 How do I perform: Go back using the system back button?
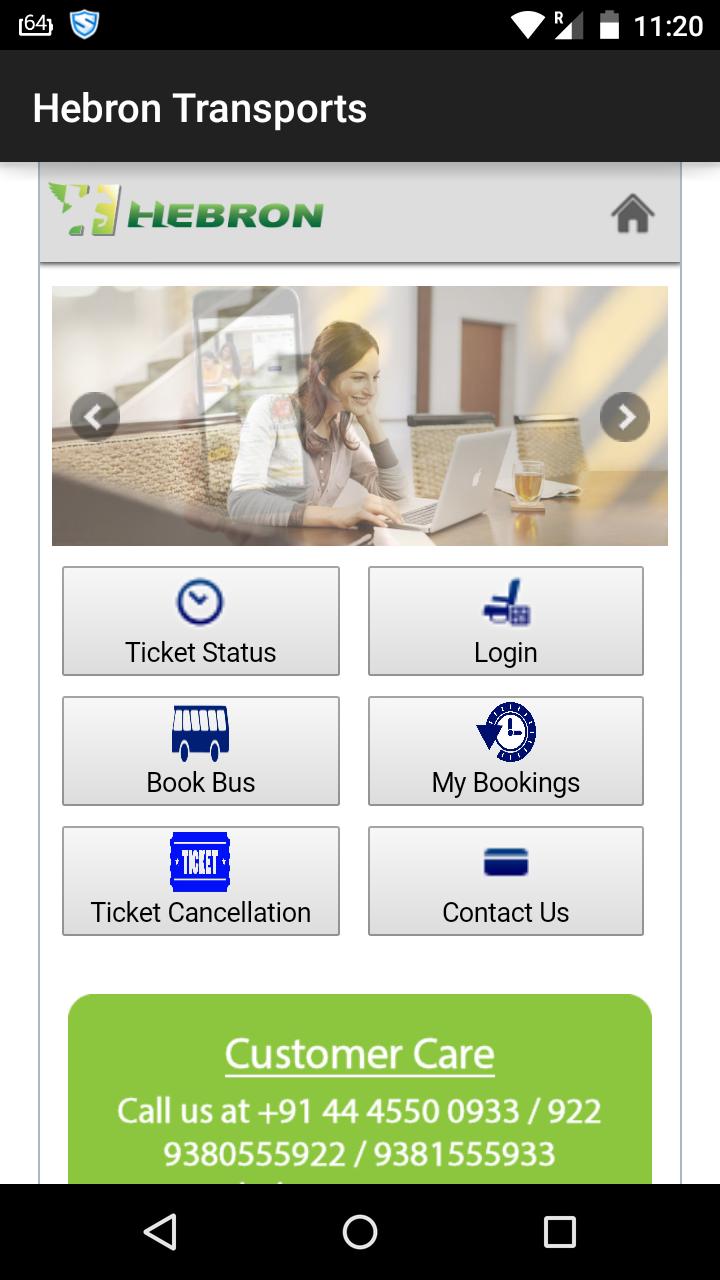point(160,1232)
